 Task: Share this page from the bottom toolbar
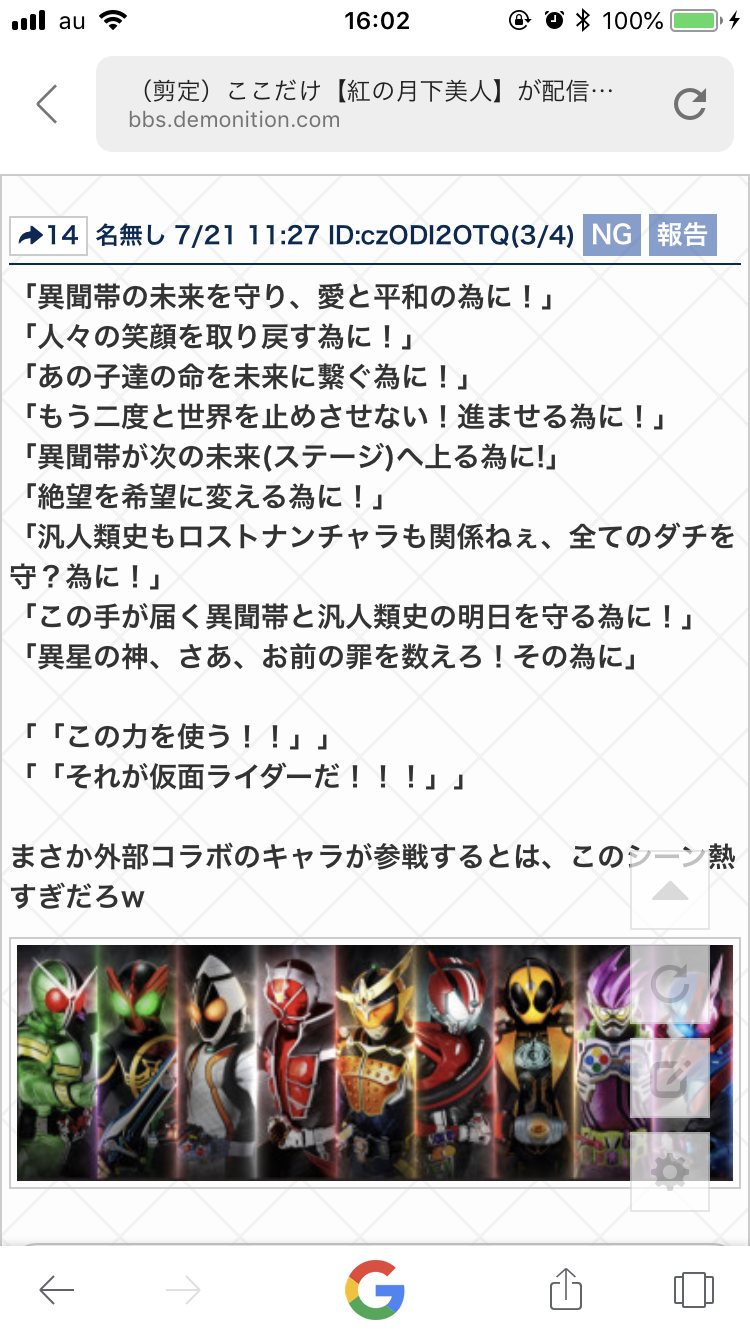(566, 1288)
